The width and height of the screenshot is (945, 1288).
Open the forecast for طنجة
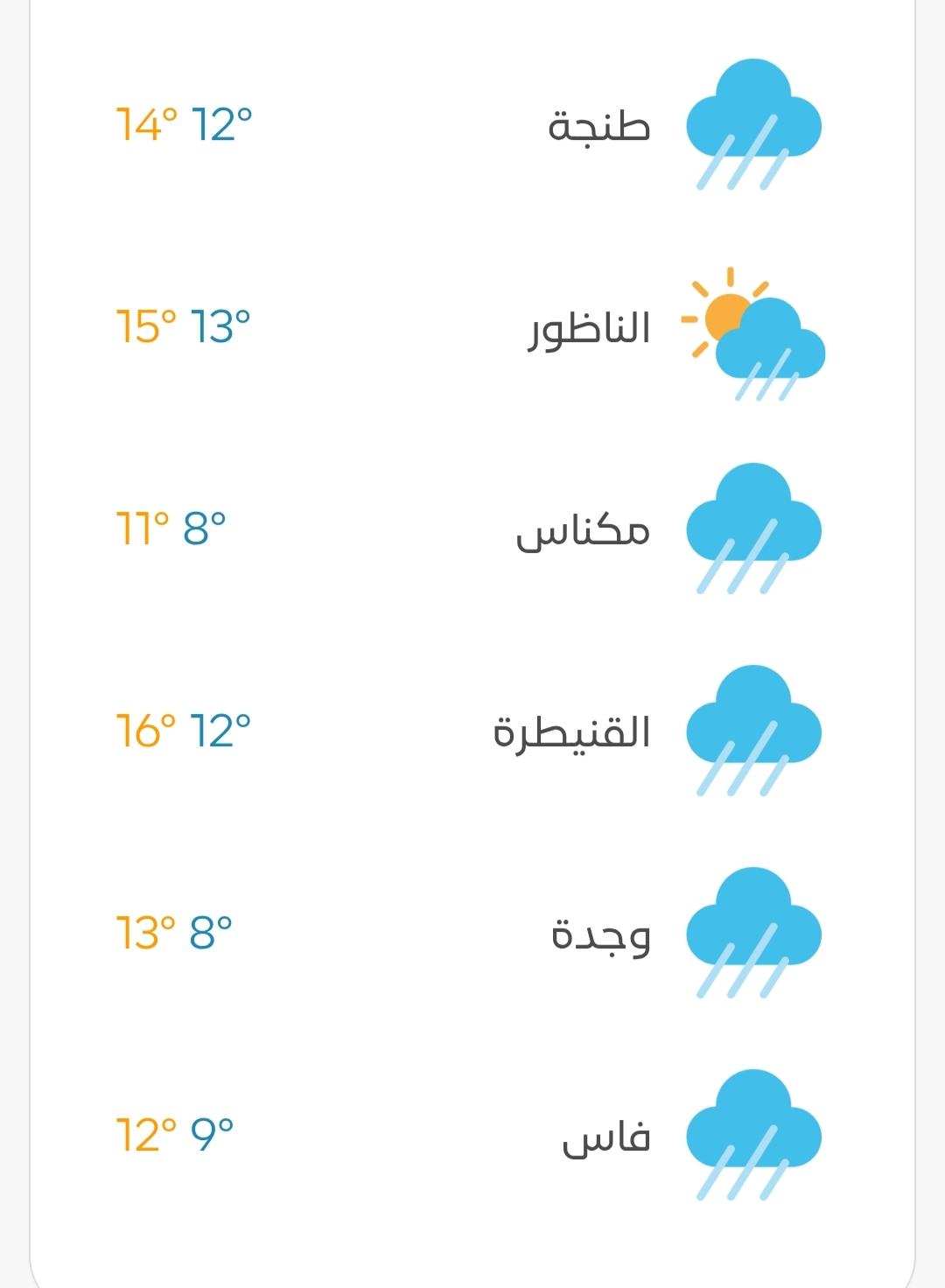click(599, 126)
